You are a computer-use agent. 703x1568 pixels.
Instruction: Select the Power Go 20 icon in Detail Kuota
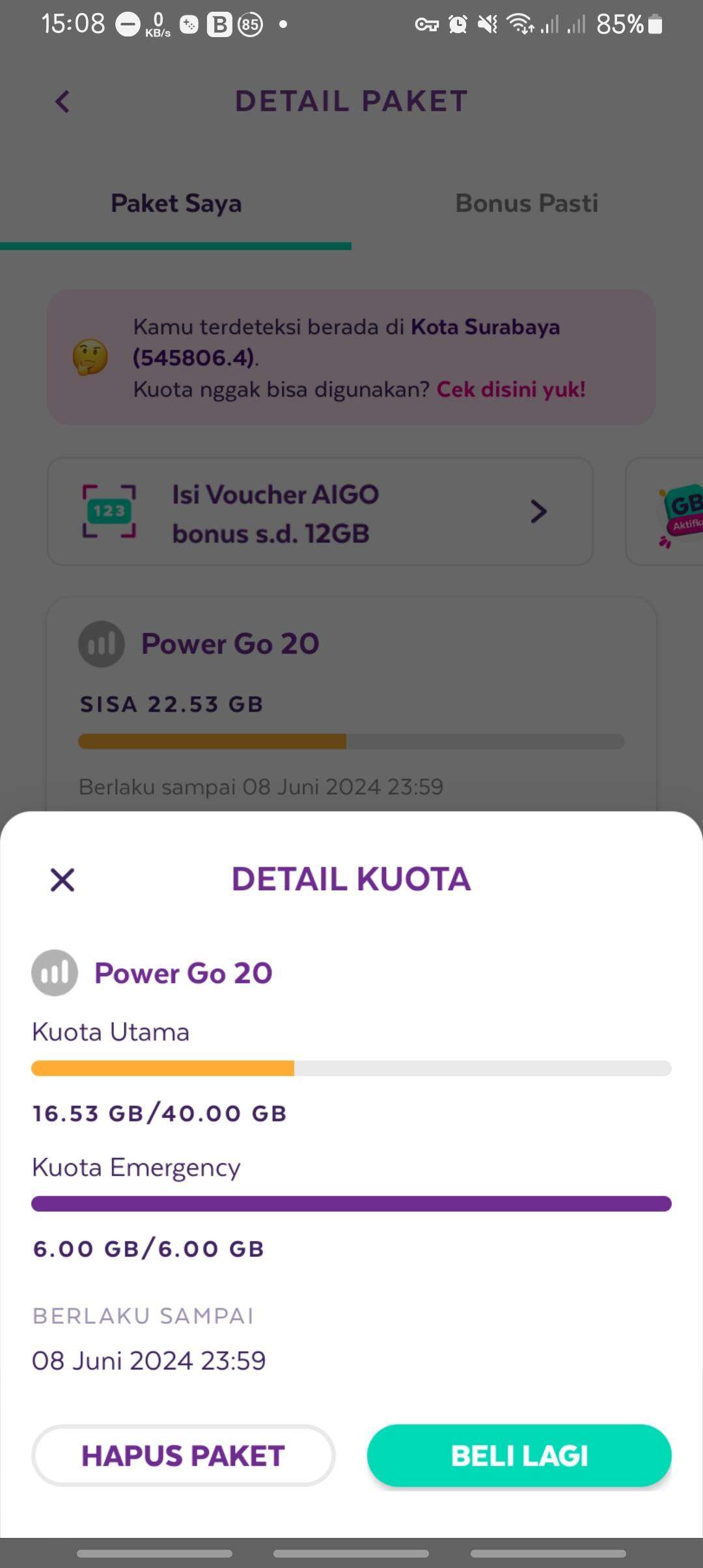(x=55, y=973)
